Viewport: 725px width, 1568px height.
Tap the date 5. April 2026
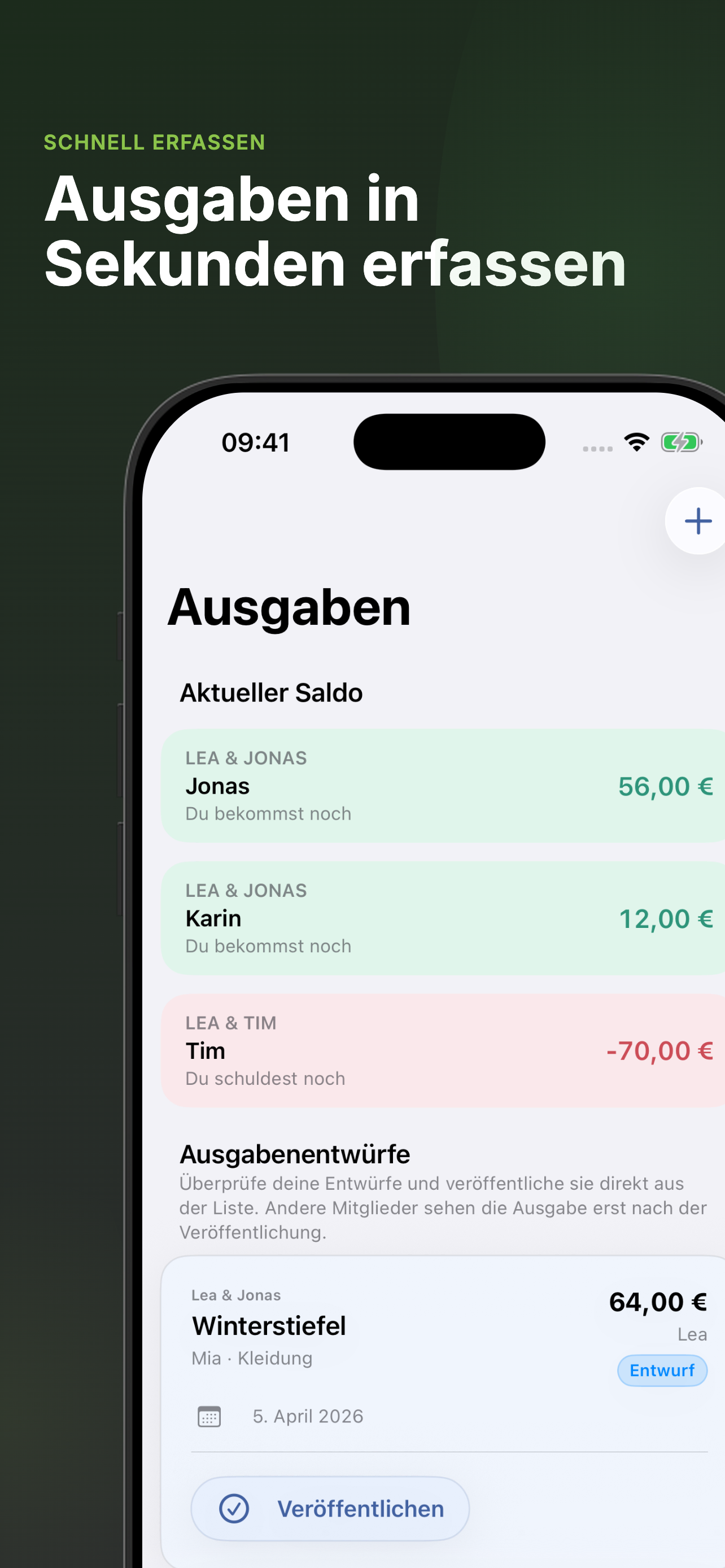307,1416
